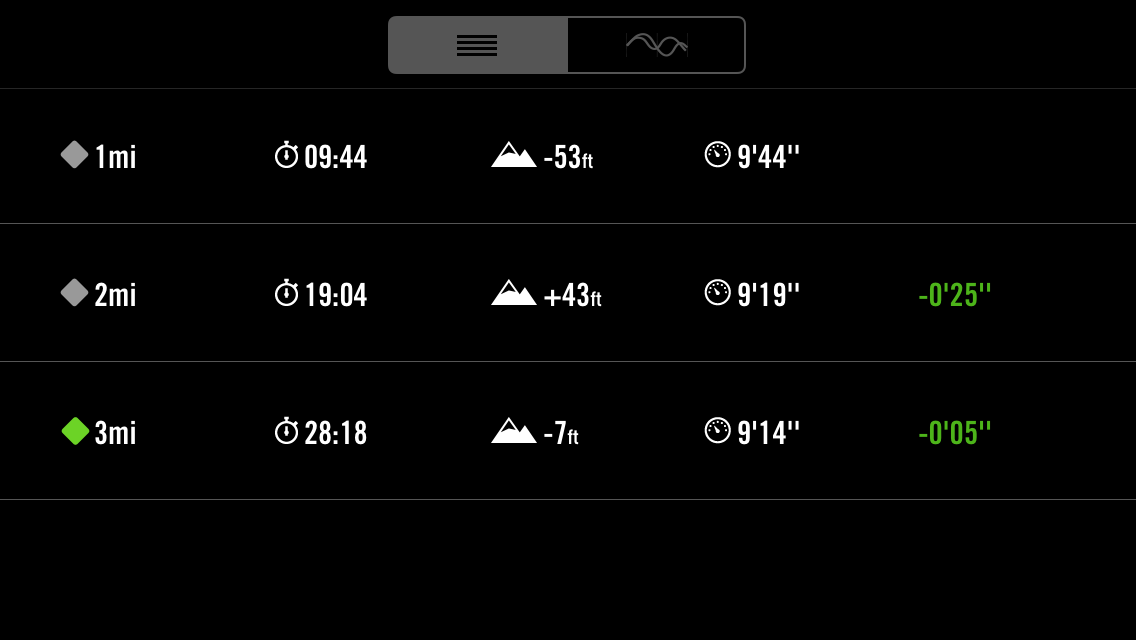Switch to the graph view segment

pos(656,45)
